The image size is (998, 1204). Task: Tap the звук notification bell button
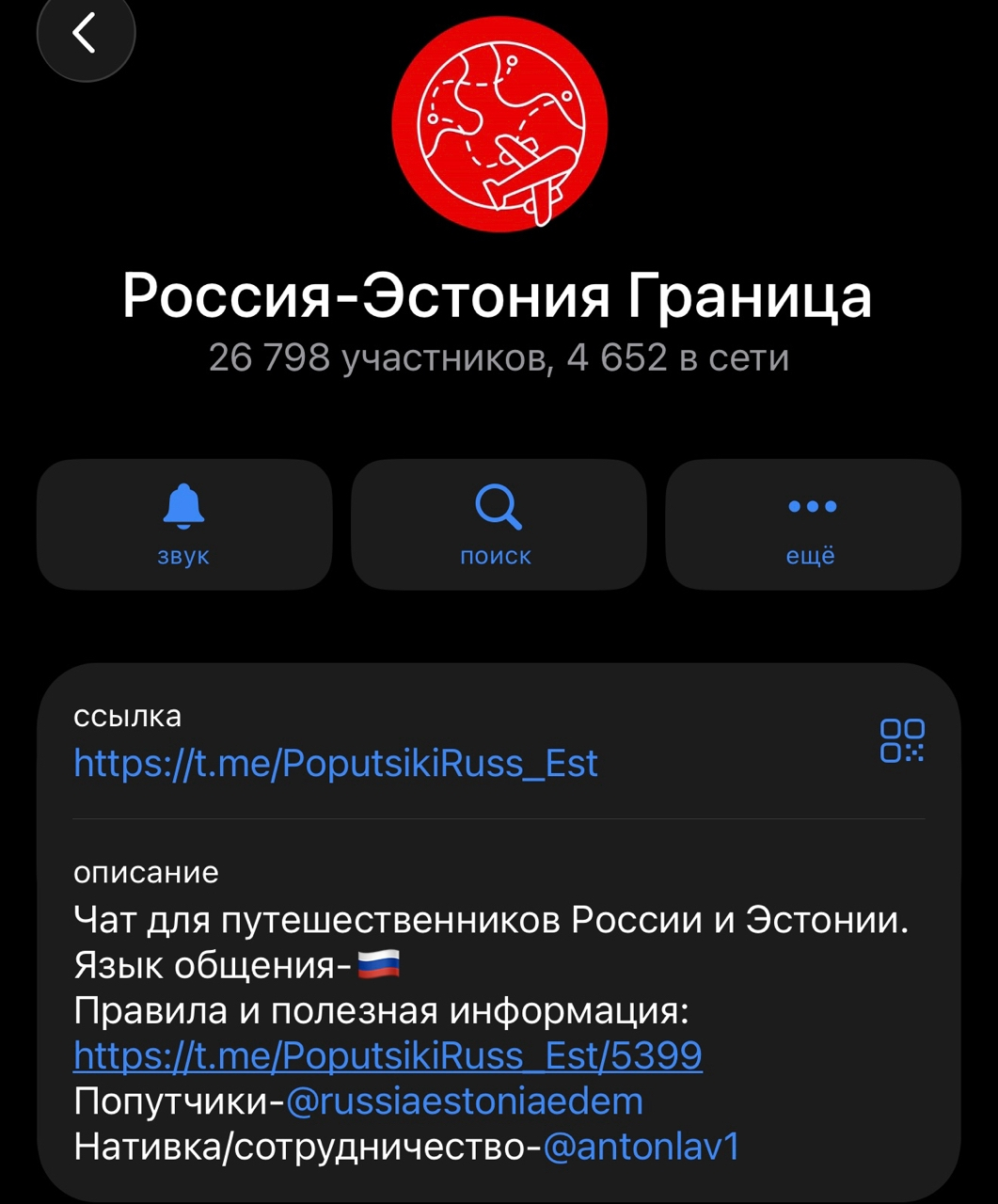[x=184, y=524]
